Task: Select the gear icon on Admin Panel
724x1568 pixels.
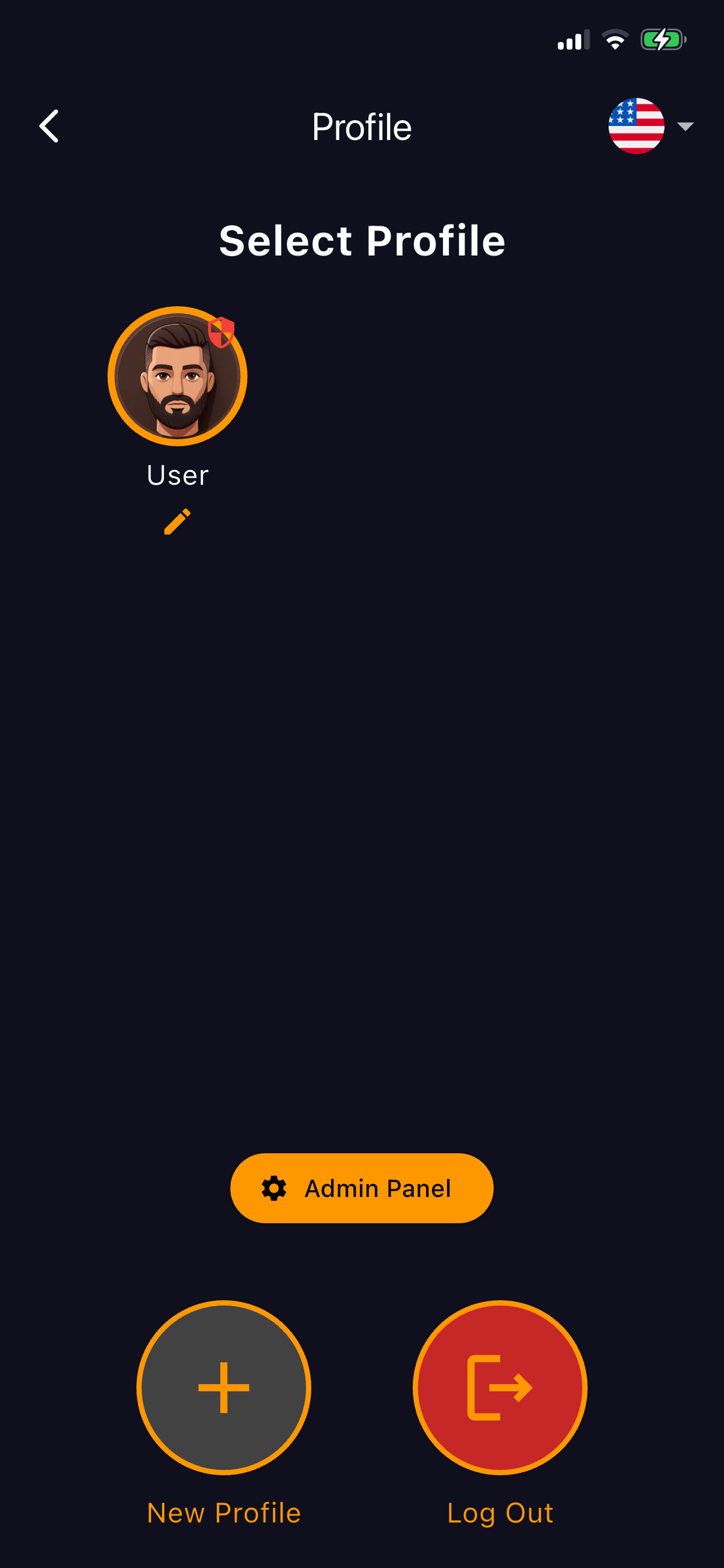Action: pos(274,1188)
